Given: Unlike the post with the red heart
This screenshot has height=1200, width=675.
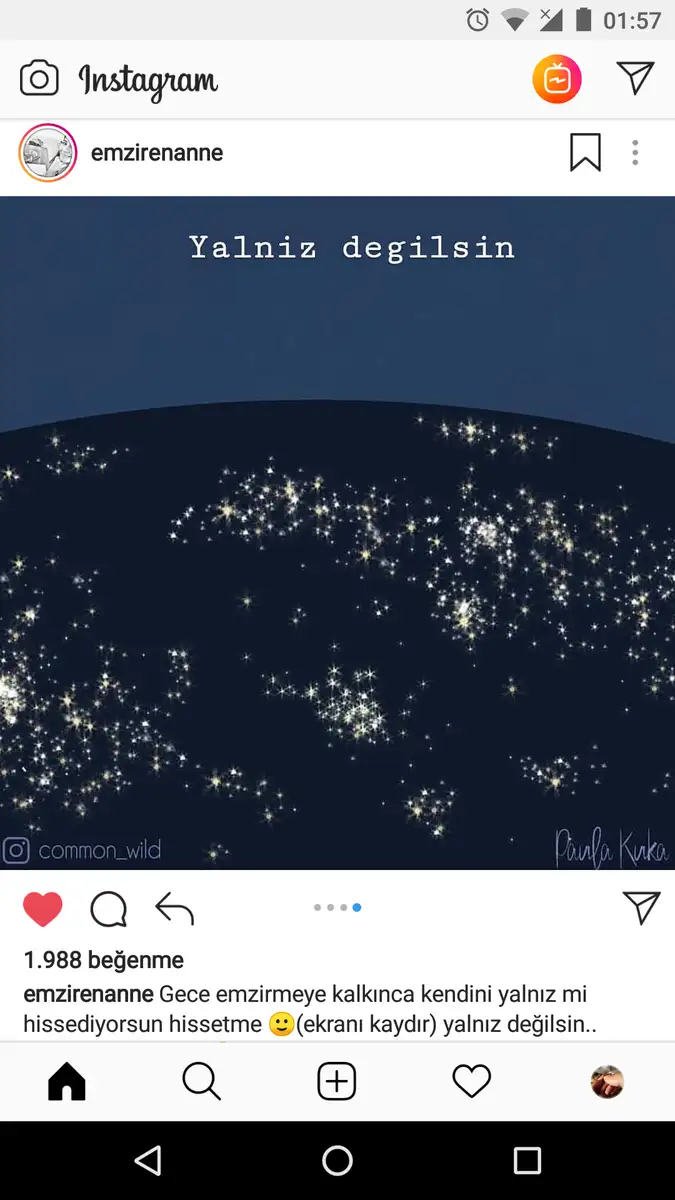Looking at the screenshot, I should 43,909.
